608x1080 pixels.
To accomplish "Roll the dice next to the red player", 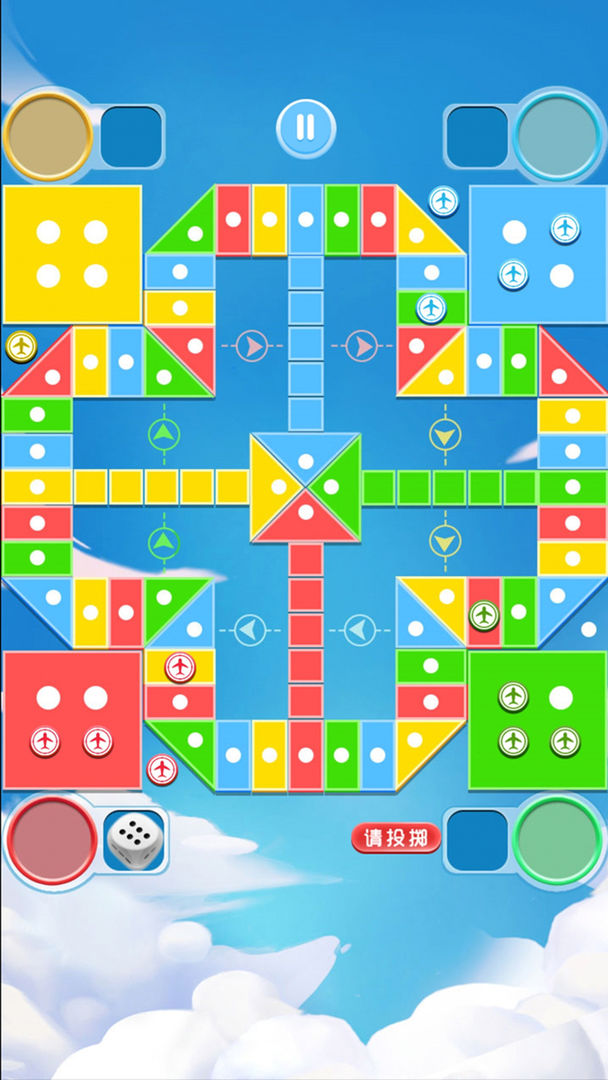I will coord(134,841).
